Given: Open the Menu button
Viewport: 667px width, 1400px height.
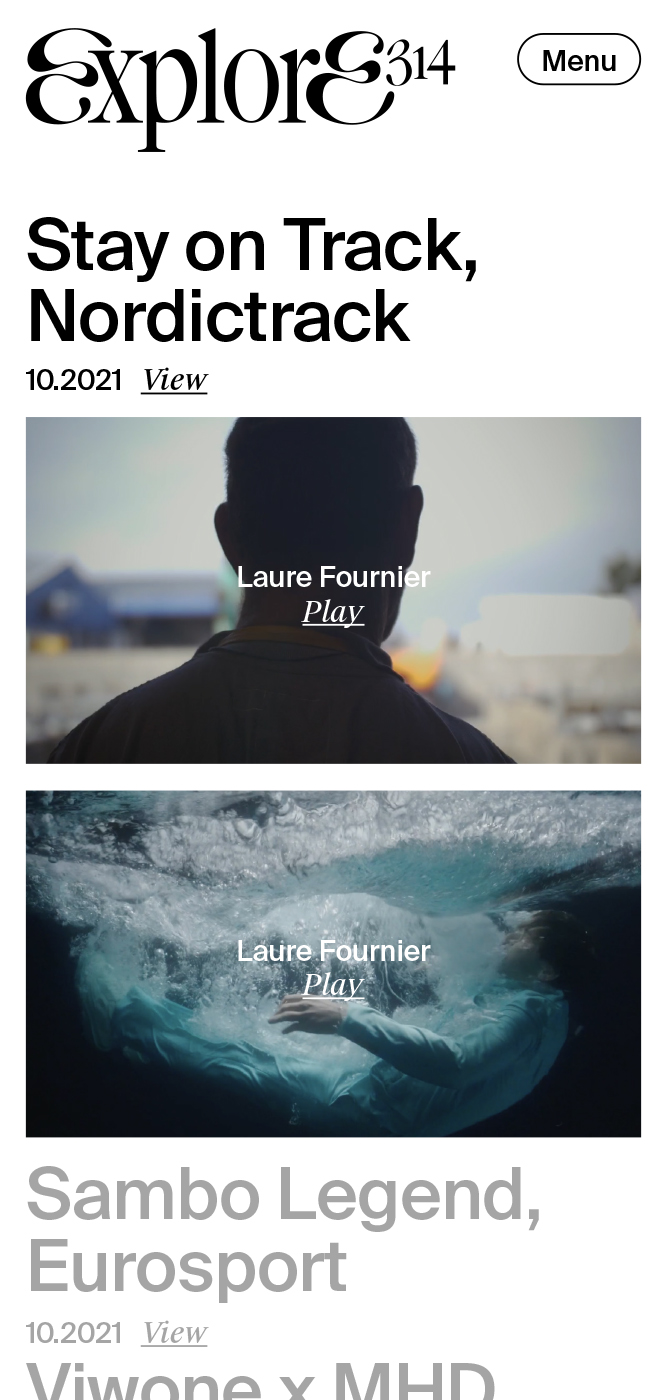Looking at the screenshot, I should click(578, 60).
